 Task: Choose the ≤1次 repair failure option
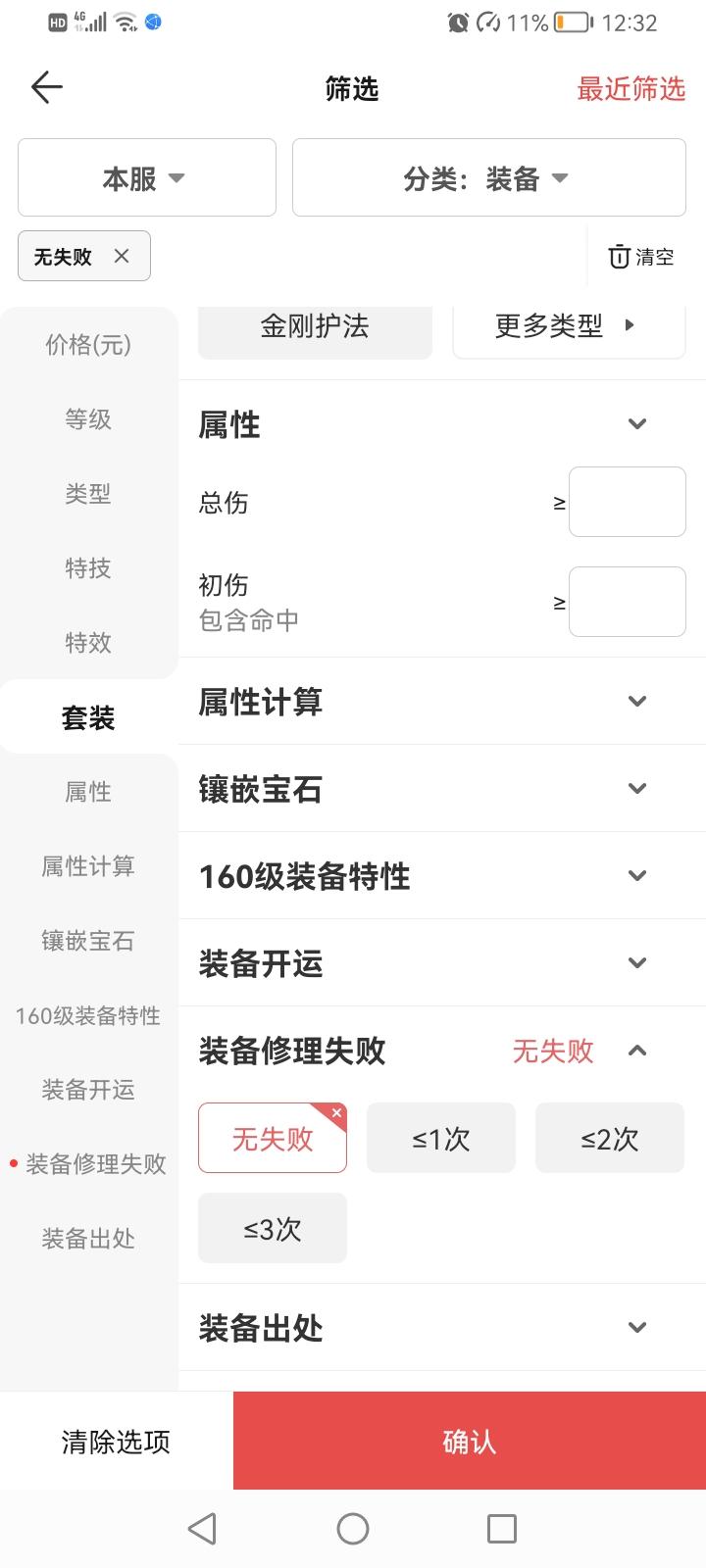point(441,1138)
